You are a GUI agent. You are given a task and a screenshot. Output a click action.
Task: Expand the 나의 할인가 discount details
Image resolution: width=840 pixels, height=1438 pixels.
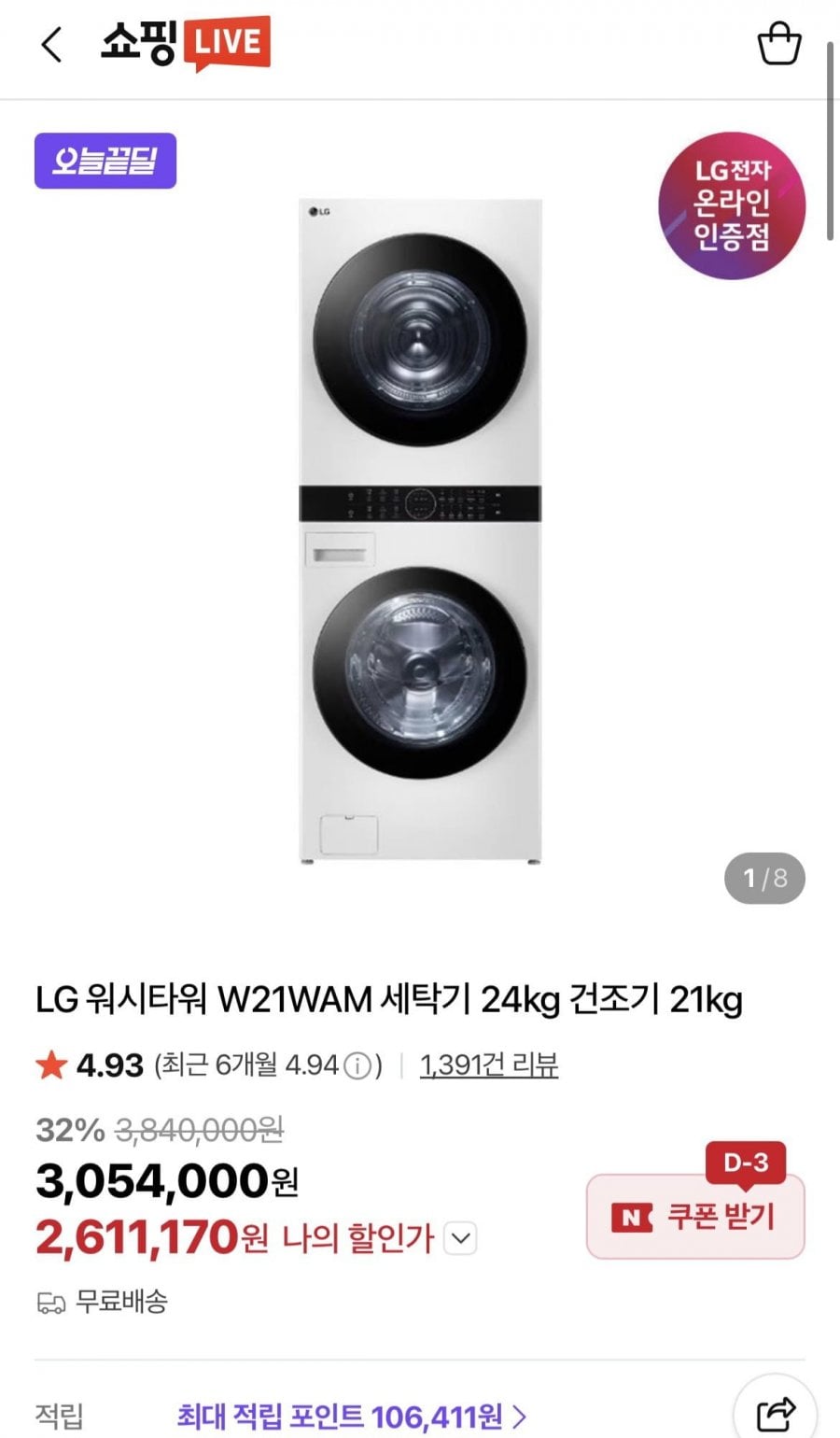pos(460,1239)
